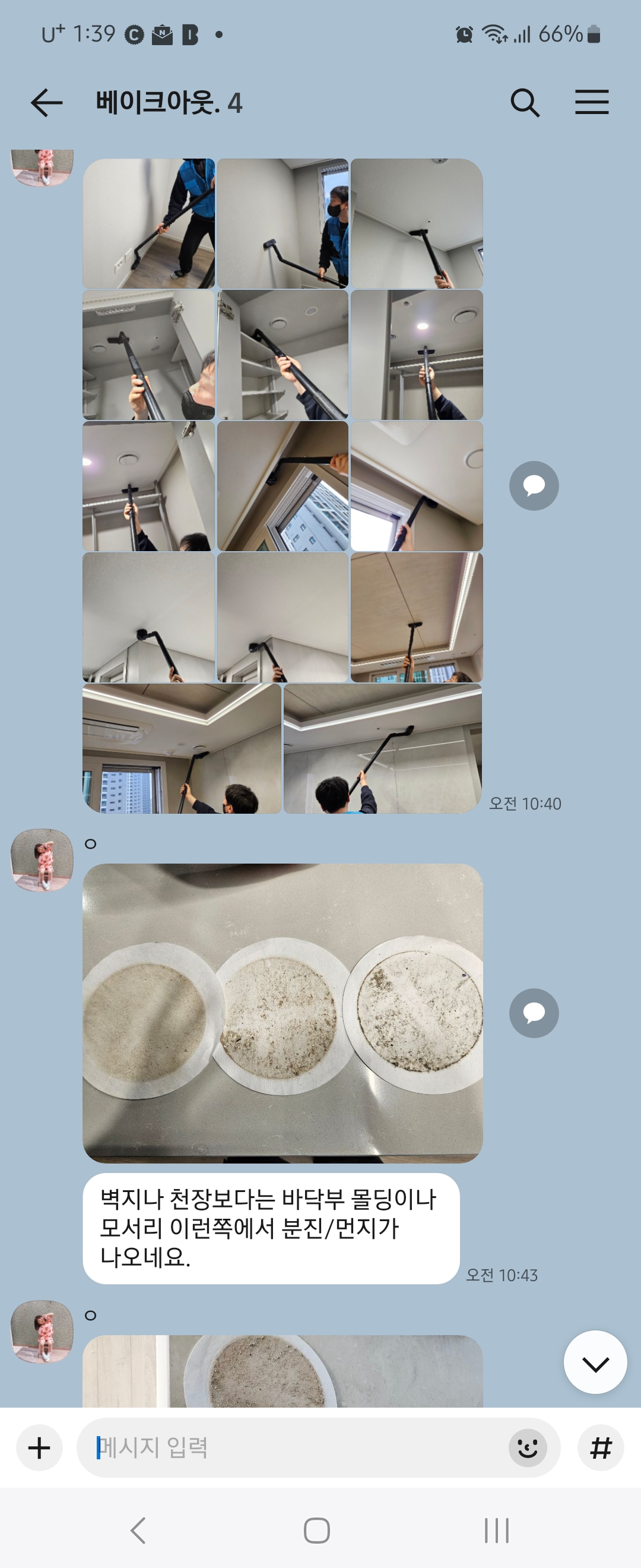
Task: Open the chat room hamburger menu
Action: pyautogui.click(x=592, y=102)
